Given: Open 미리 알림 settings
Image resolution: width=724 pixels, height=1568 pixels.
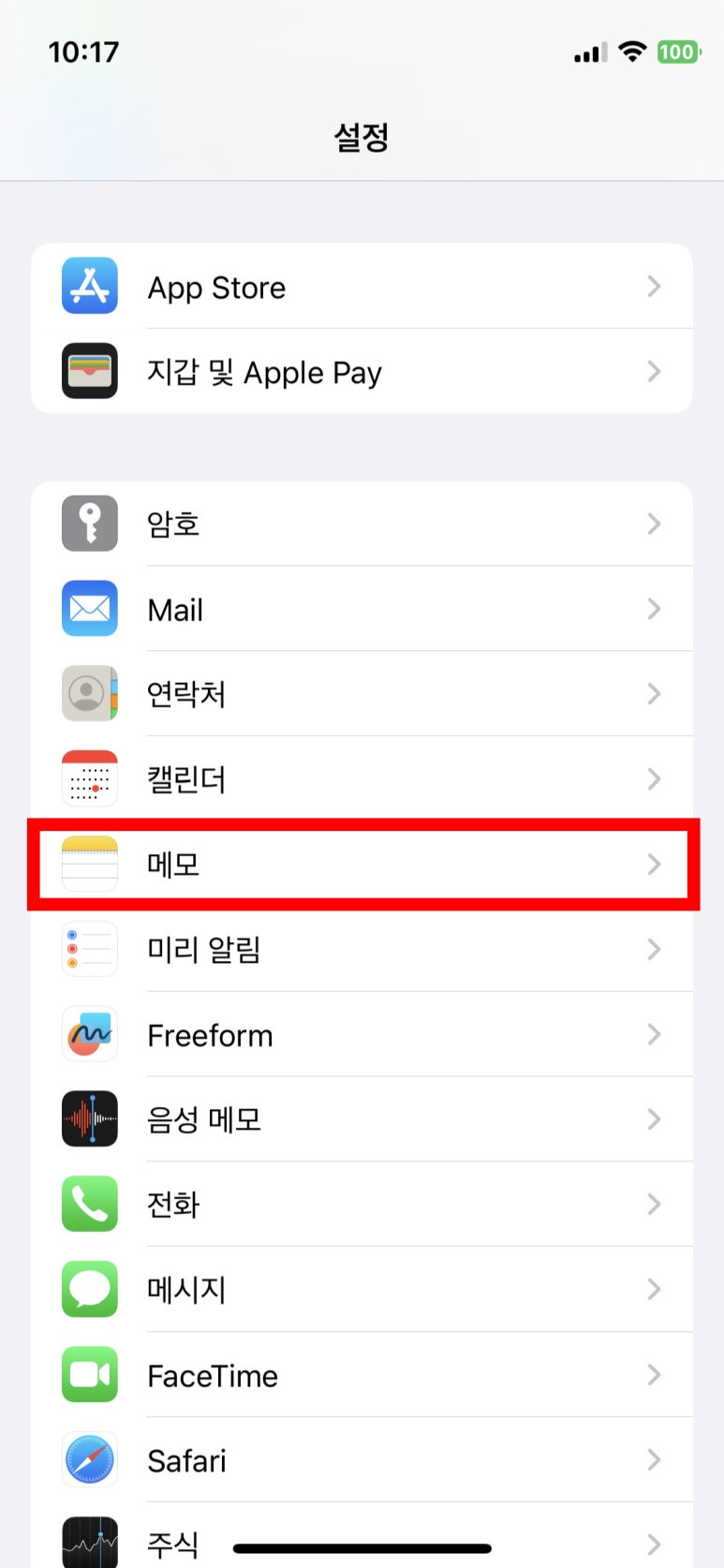Looking at the screenshot, I should coord(362,949).
